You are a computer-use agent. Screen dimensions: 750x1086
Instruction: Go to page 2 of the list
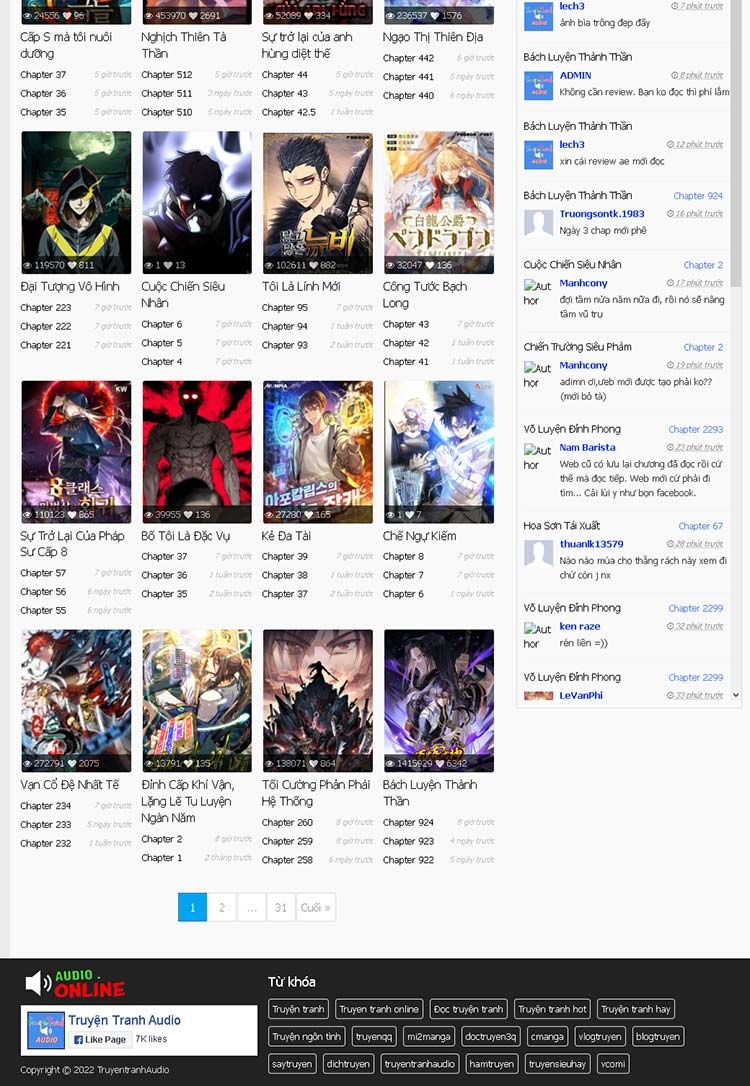(x=222, y=908)
